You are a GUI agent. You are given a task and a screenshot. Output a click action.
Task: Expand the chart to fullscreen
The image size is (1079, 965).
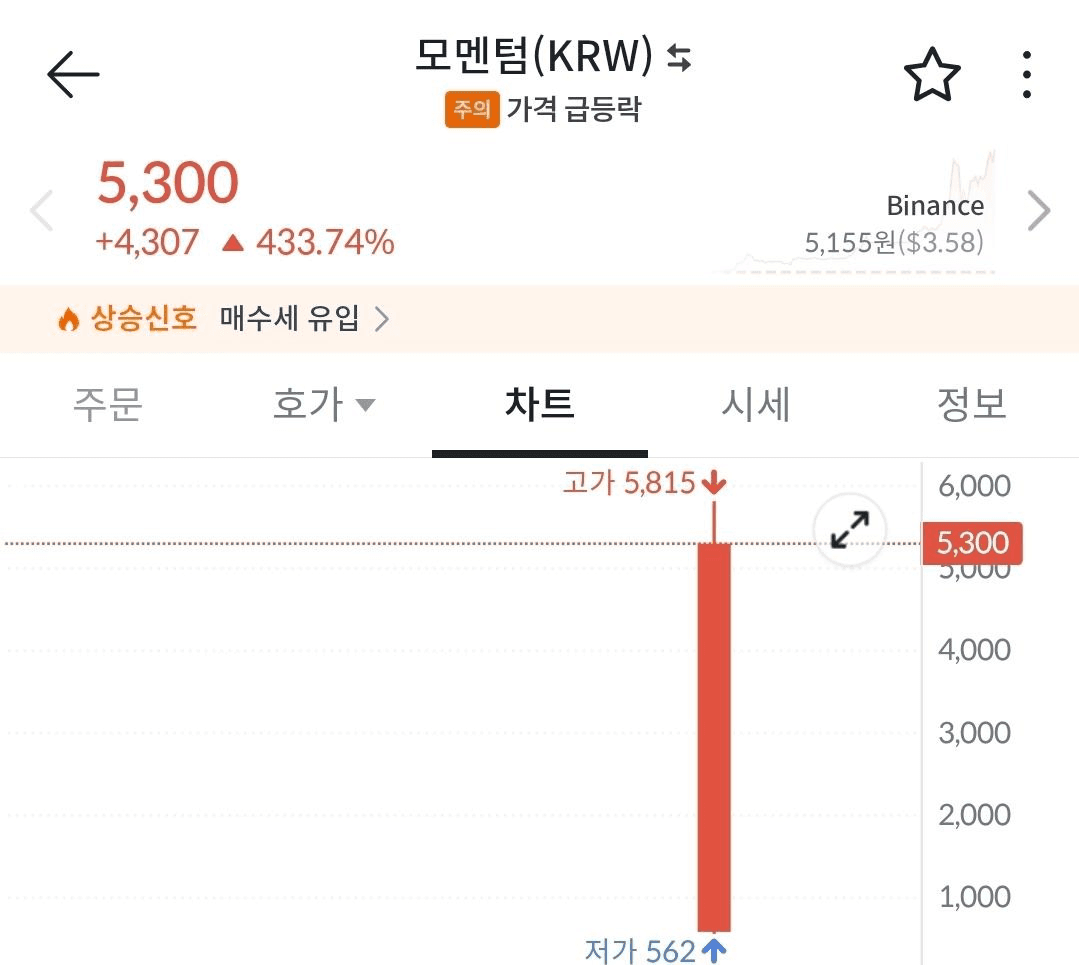coord(850,530)
